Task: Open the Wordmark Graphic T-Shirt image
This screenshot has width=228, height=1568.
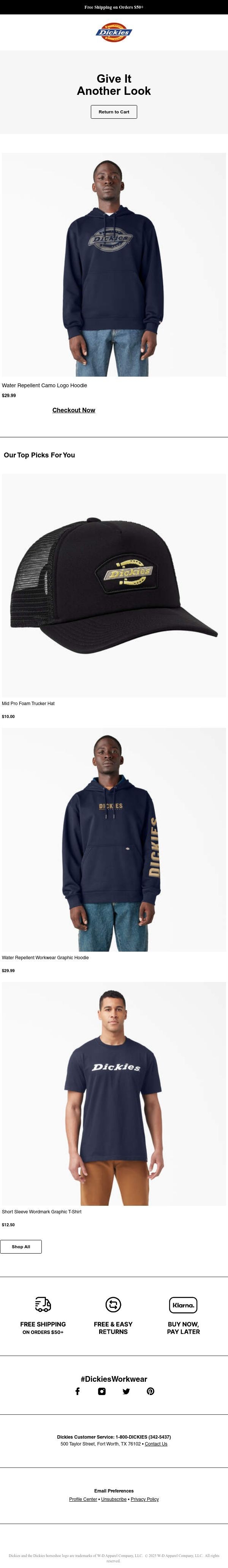Action: click(x=114, y=1094)
